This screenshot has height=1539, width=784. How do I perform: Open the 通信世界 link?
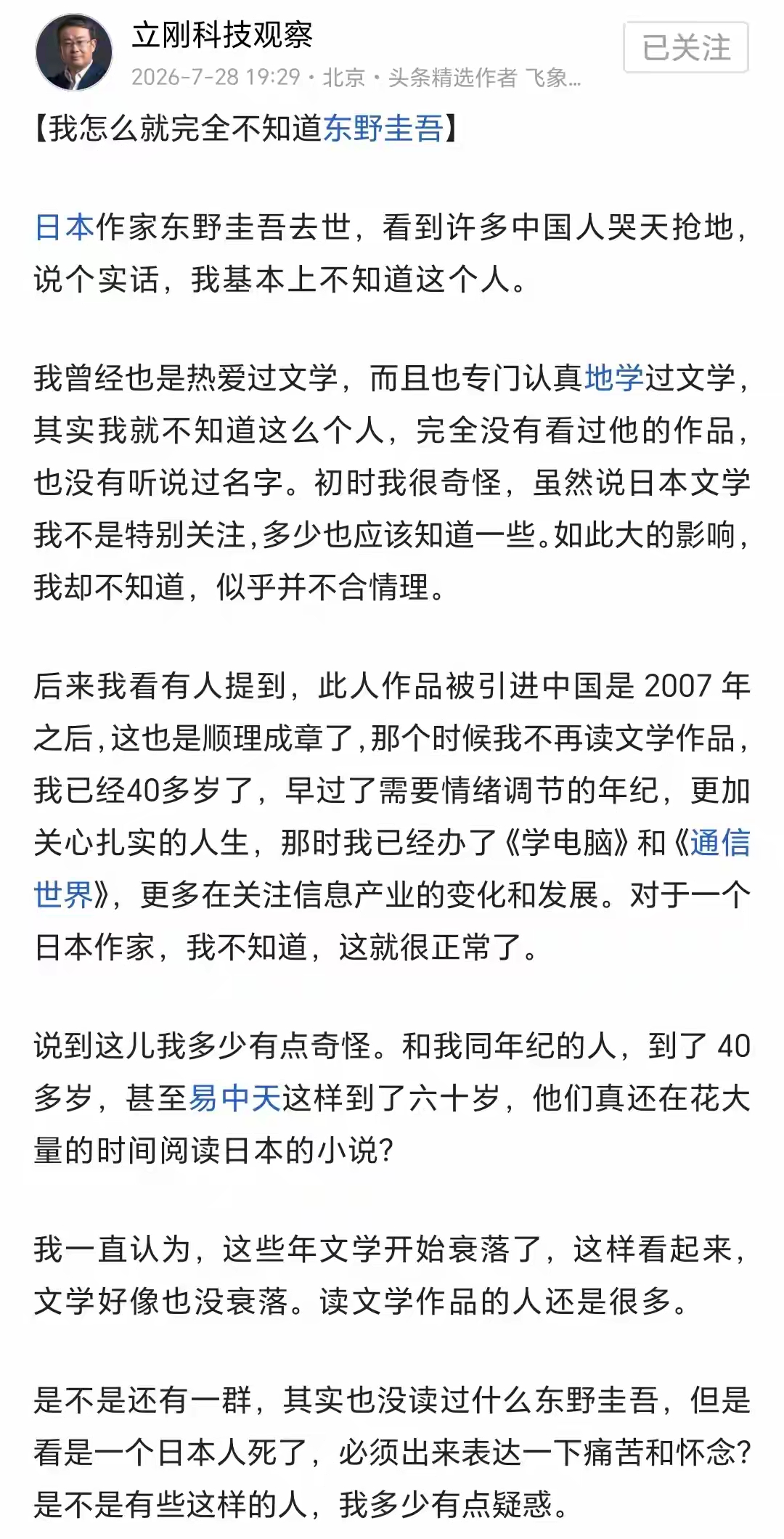coord(719,843)
